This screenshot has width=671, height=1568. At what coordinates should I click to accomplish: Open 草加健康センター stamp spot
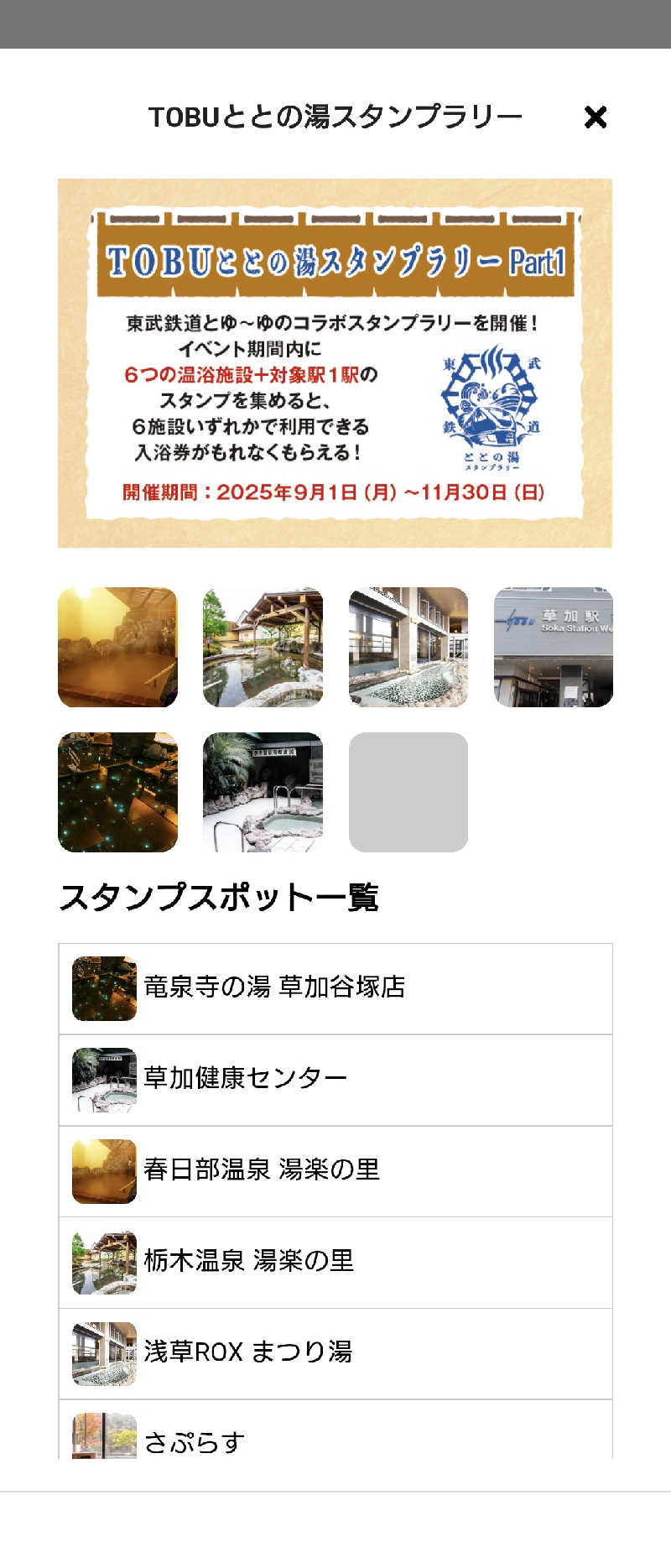(335, 1080)
